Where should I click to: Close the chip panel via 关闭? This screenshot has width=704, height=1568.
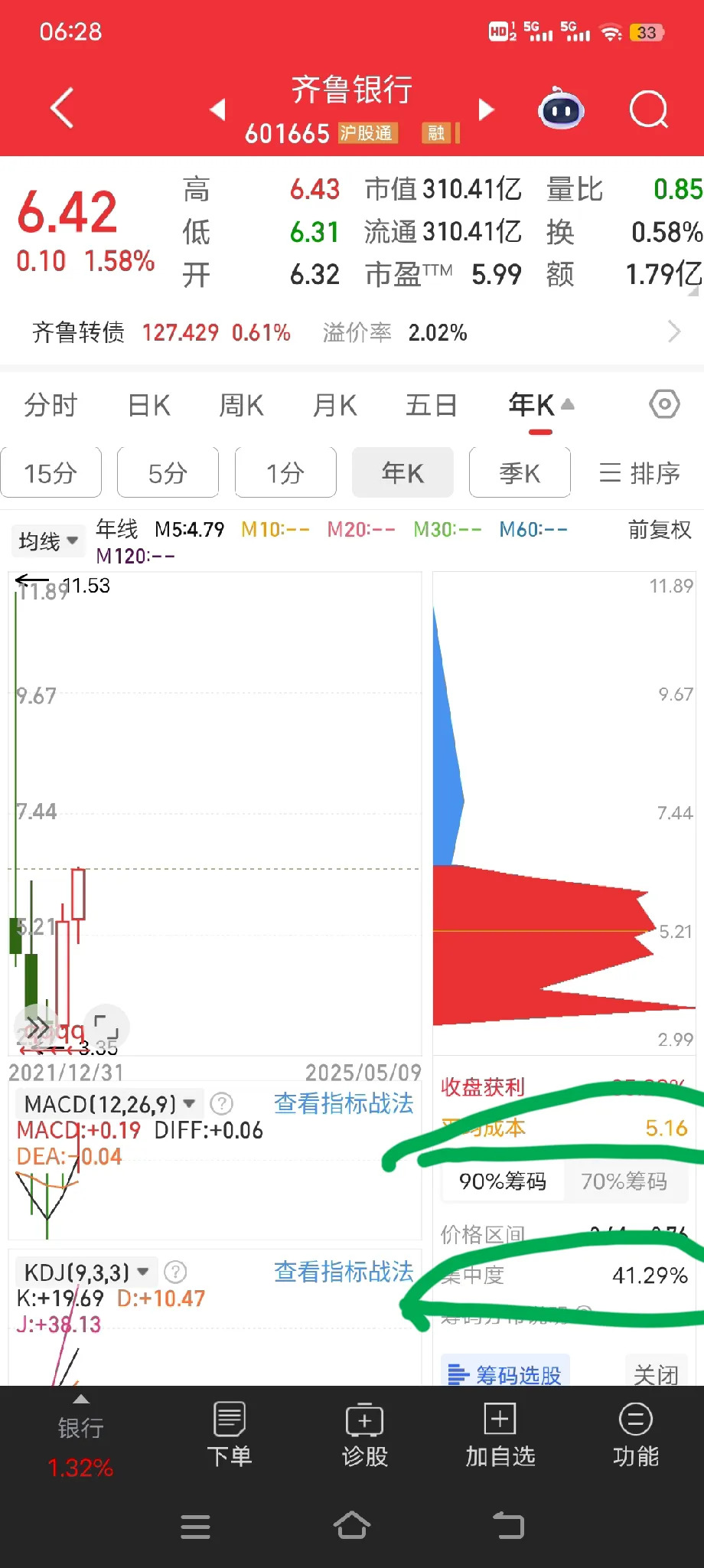[x=656, y=1371]
